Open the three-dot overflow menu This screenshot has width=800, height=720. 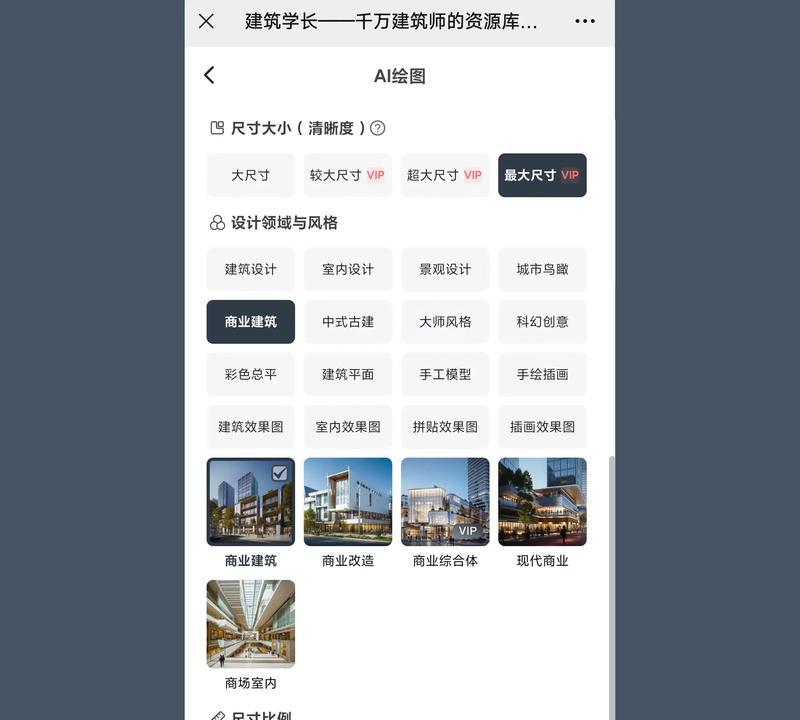[x=585, y=21]
